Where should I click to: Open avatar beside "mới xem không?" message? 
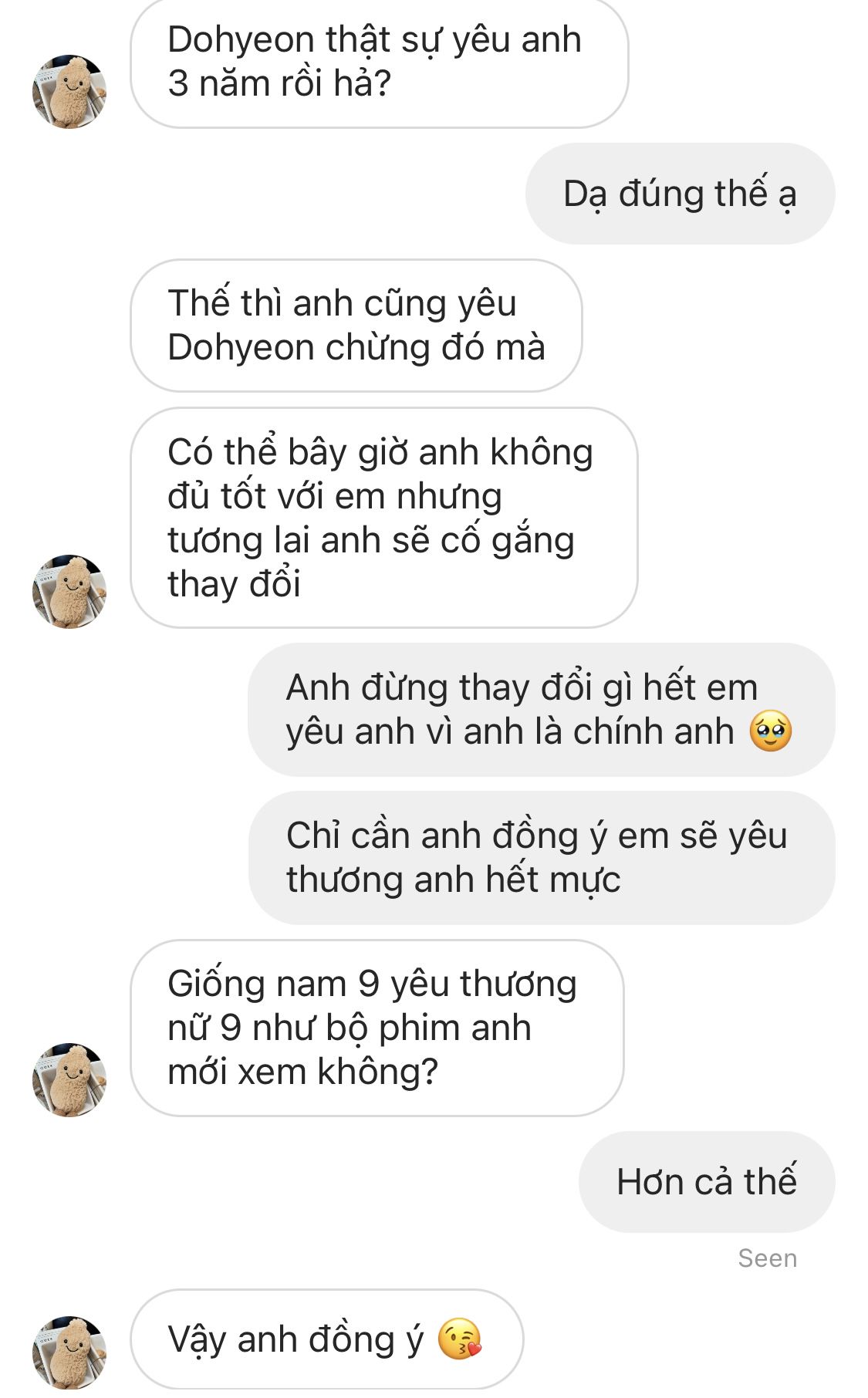pos(69,1079)
